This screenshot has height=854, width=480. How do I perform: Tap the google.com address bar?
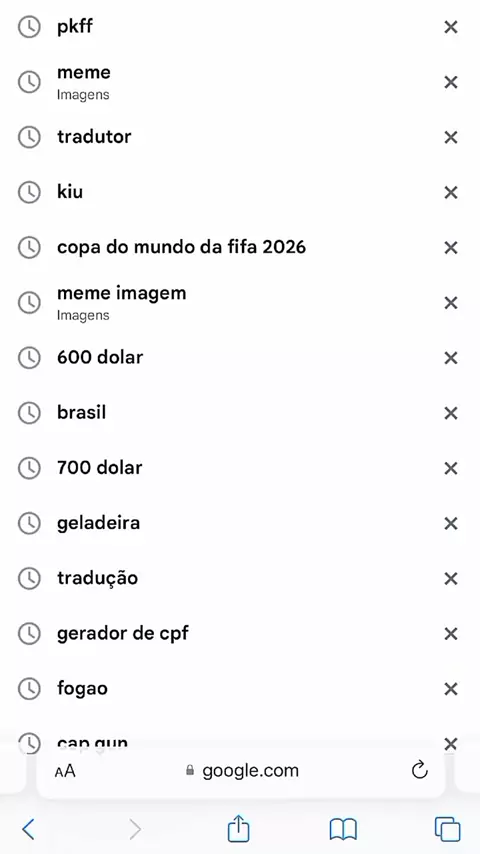(x=242, y=771)
